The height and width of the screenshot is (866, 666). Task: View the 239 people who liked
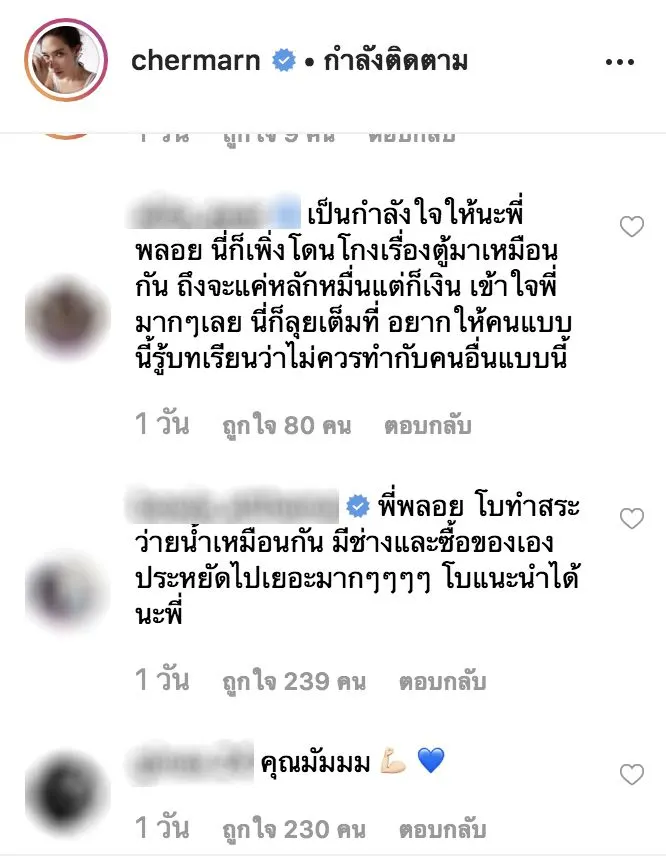293,682
